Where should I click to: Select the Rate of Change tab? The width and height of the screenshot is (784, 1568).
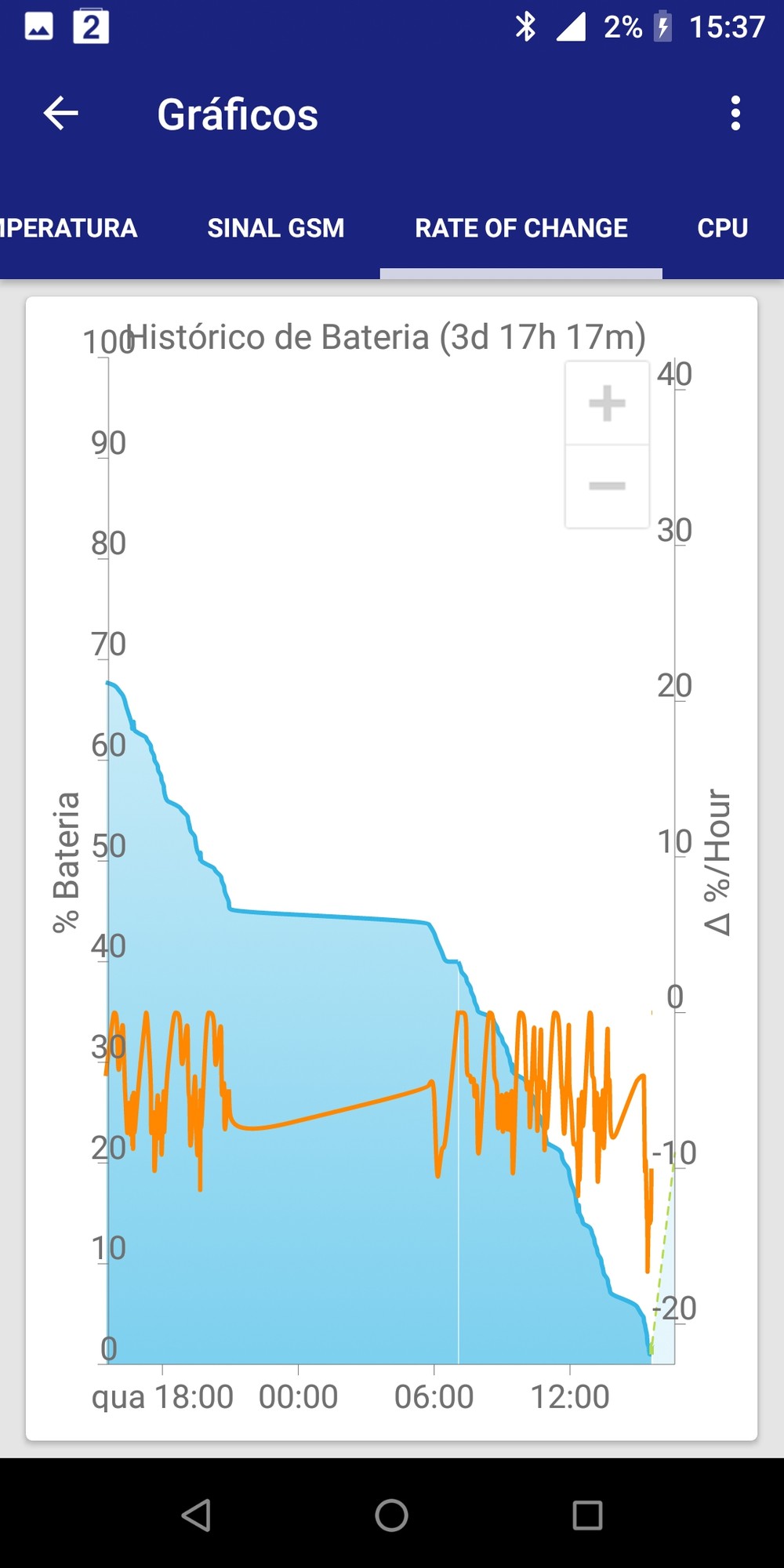tap(521, 228)
